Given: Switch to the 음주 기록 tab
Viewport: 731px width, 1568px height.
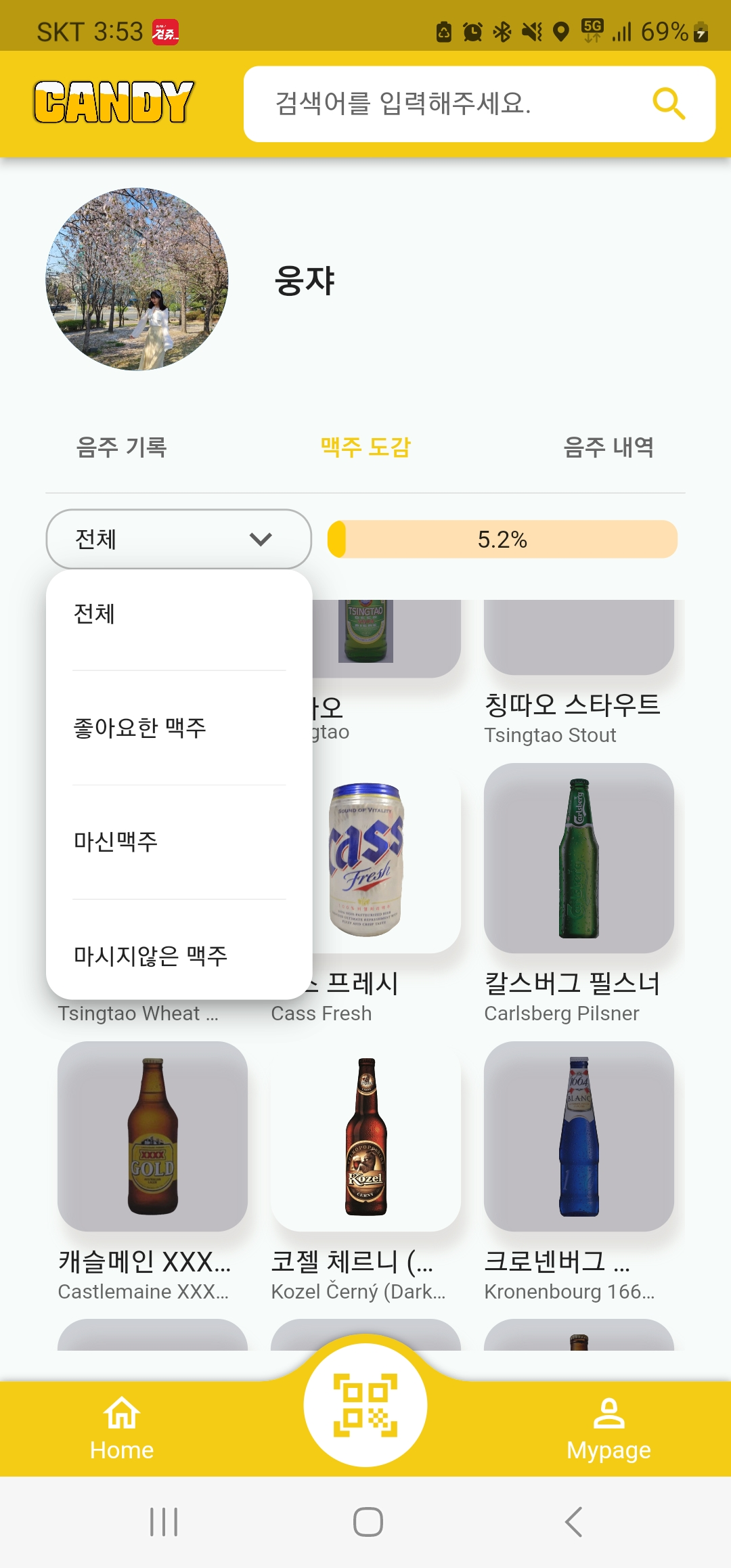Looking at the screenshot, I should (122, 447).
